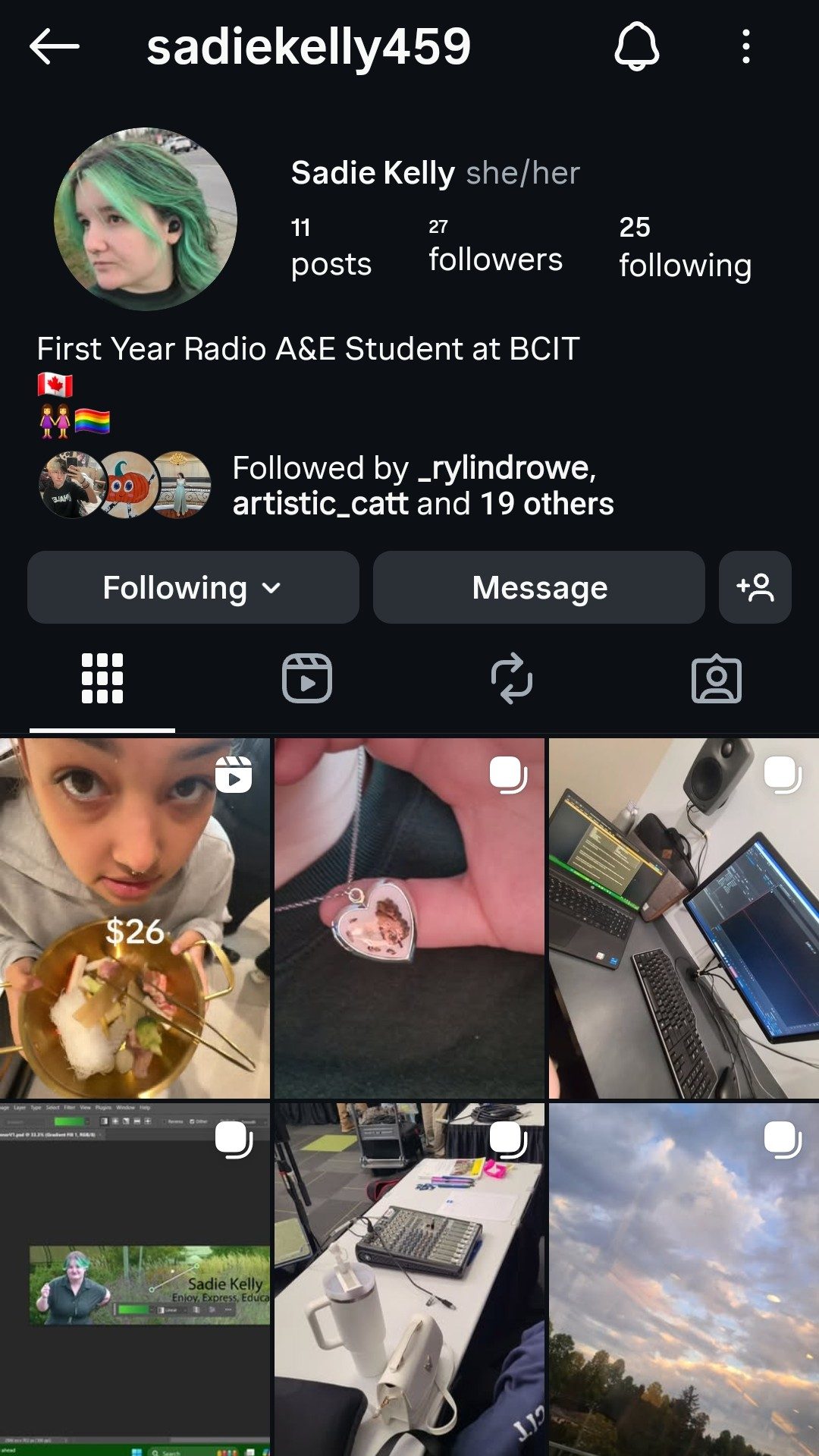Open the heart locket necklace post

coord(409,918)
